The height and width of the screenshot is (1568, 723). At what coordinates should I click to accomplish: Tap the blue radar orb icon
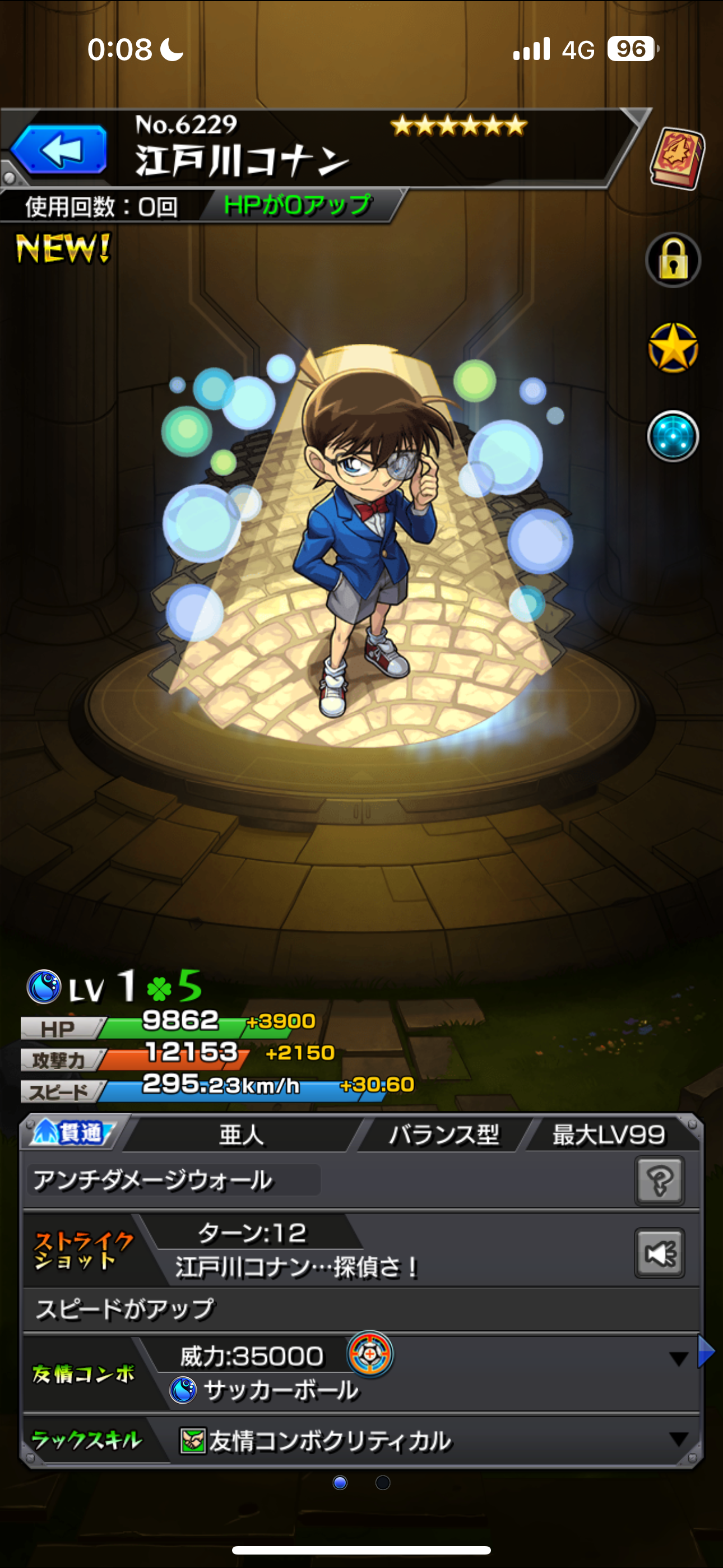[673, 436]
